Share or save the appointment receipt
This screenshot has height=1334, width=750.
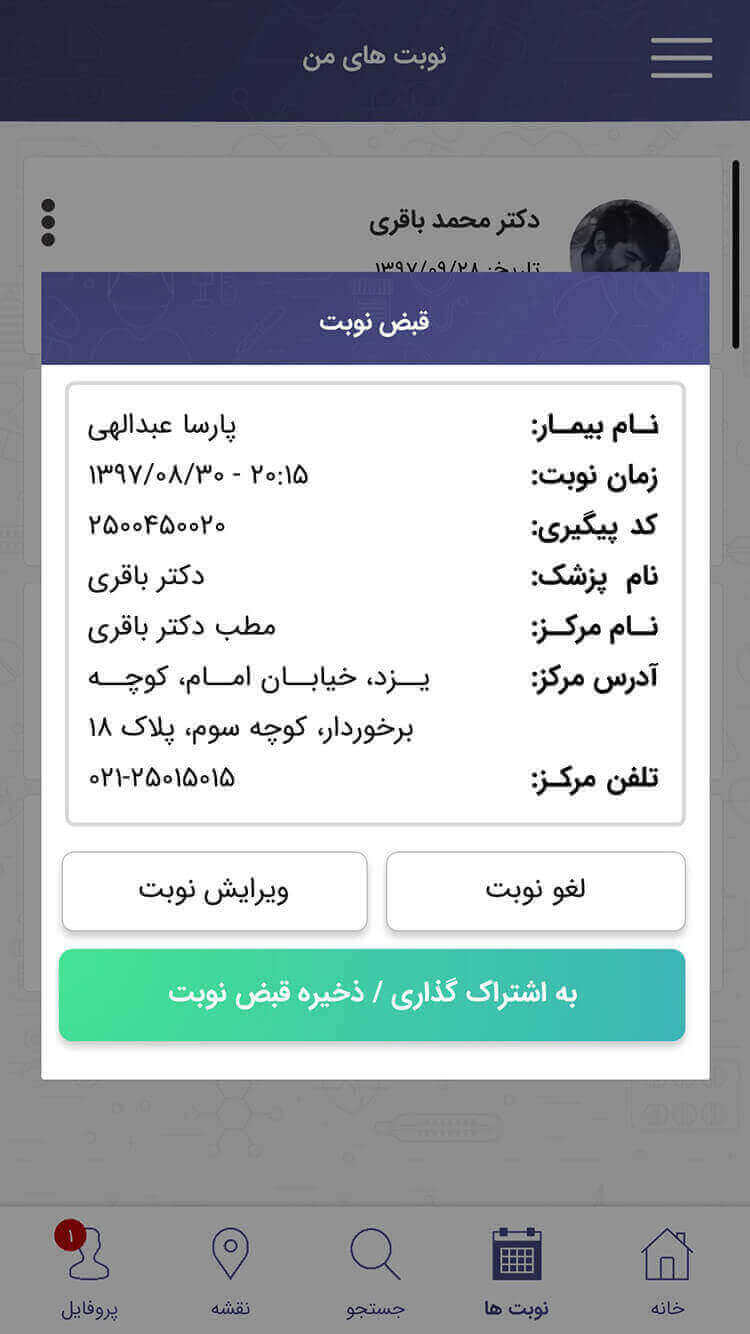pos(372,995)
